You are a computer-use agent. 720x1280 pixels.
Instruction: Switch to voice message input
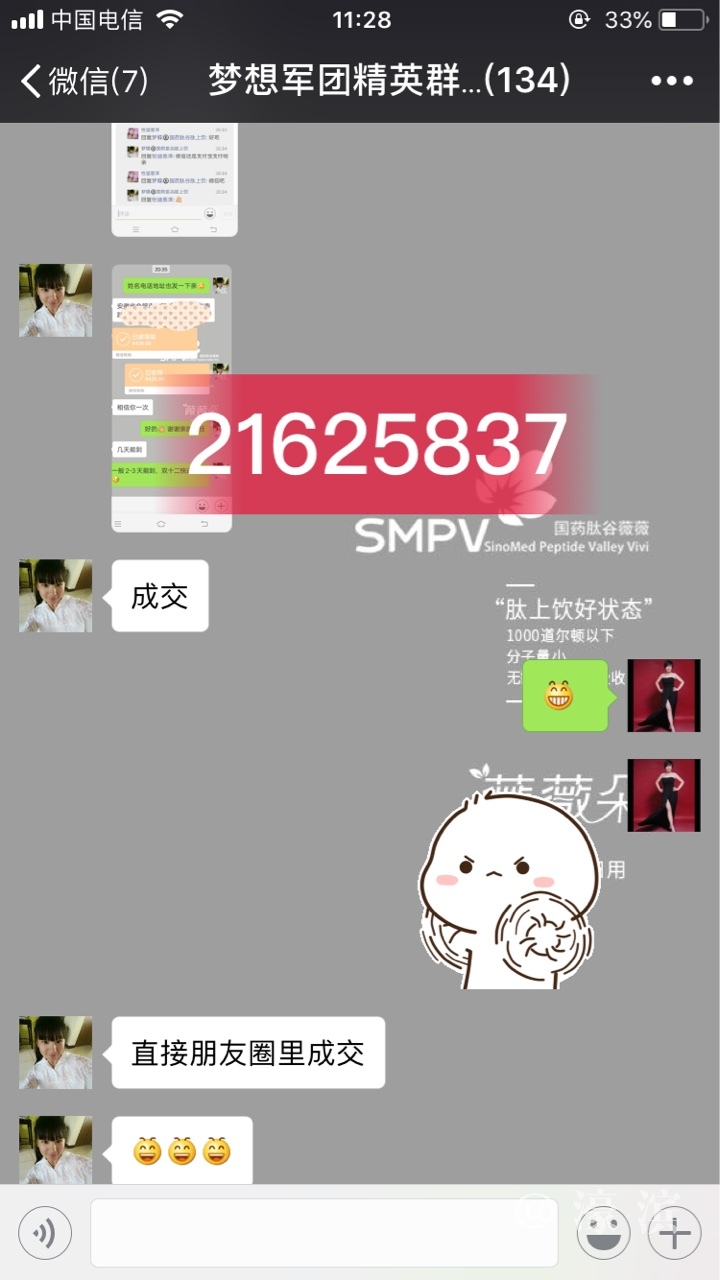pos(45,1232)
